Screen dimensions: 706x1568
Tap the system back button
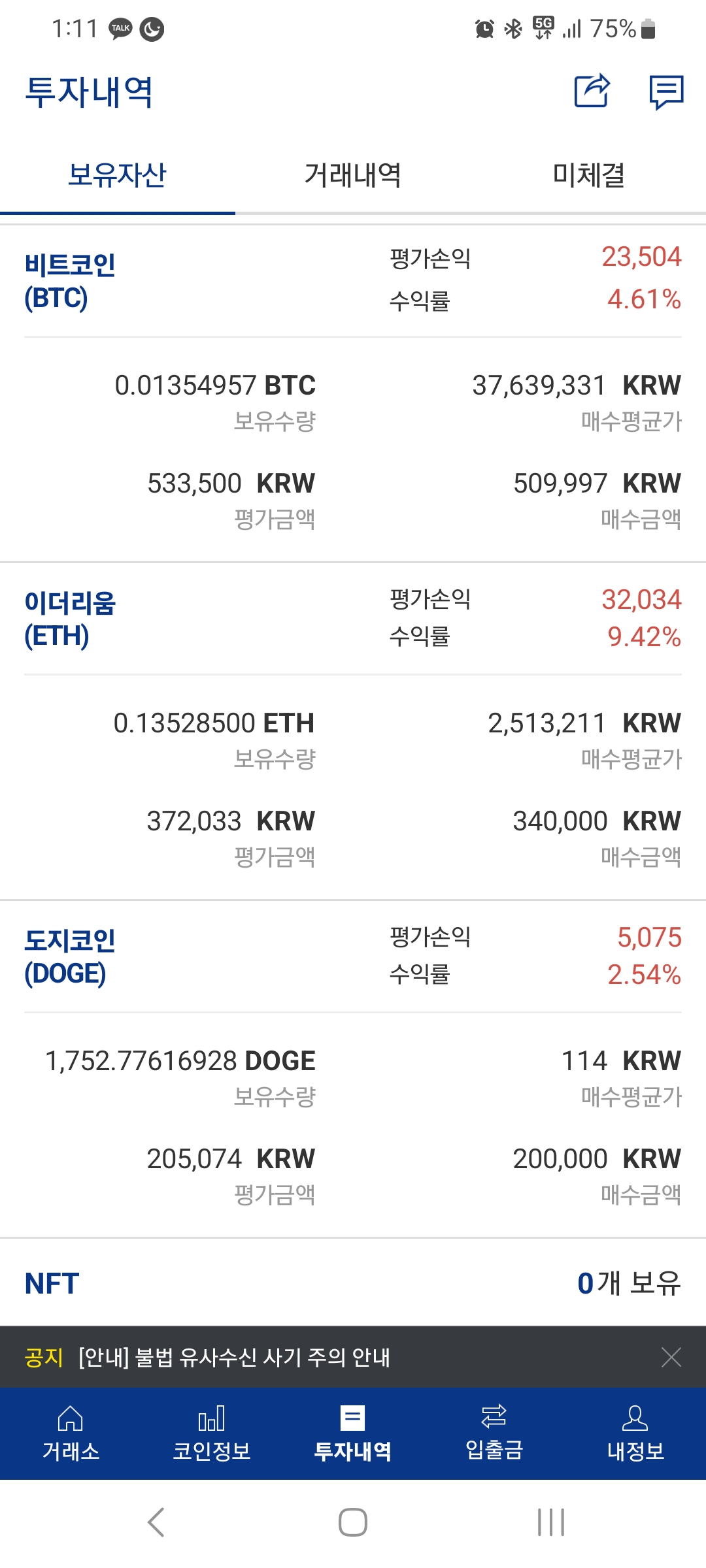(156, 1522)
